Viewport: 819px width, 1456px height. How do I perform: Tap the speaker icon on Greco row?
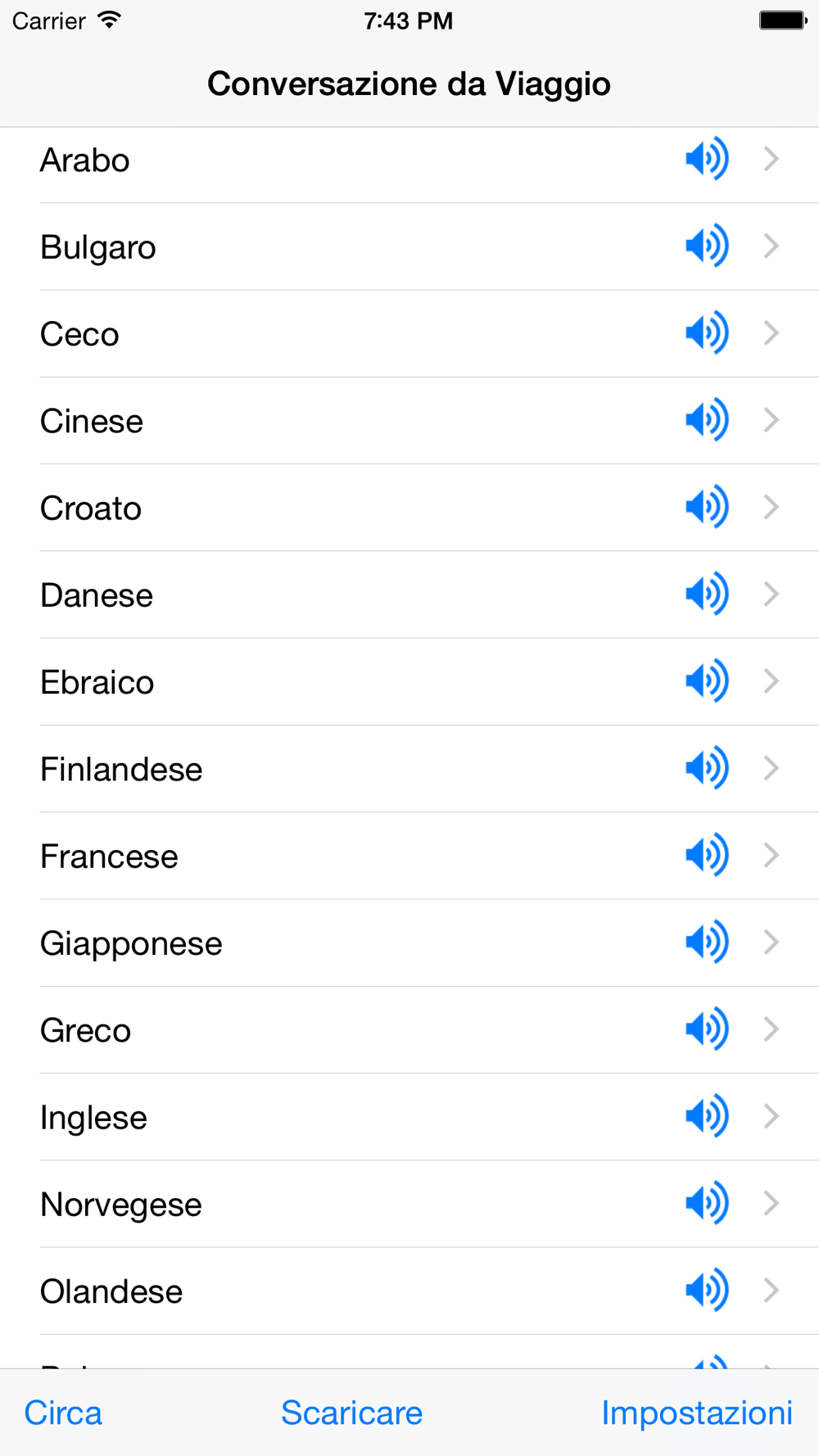pos(707,1029)
